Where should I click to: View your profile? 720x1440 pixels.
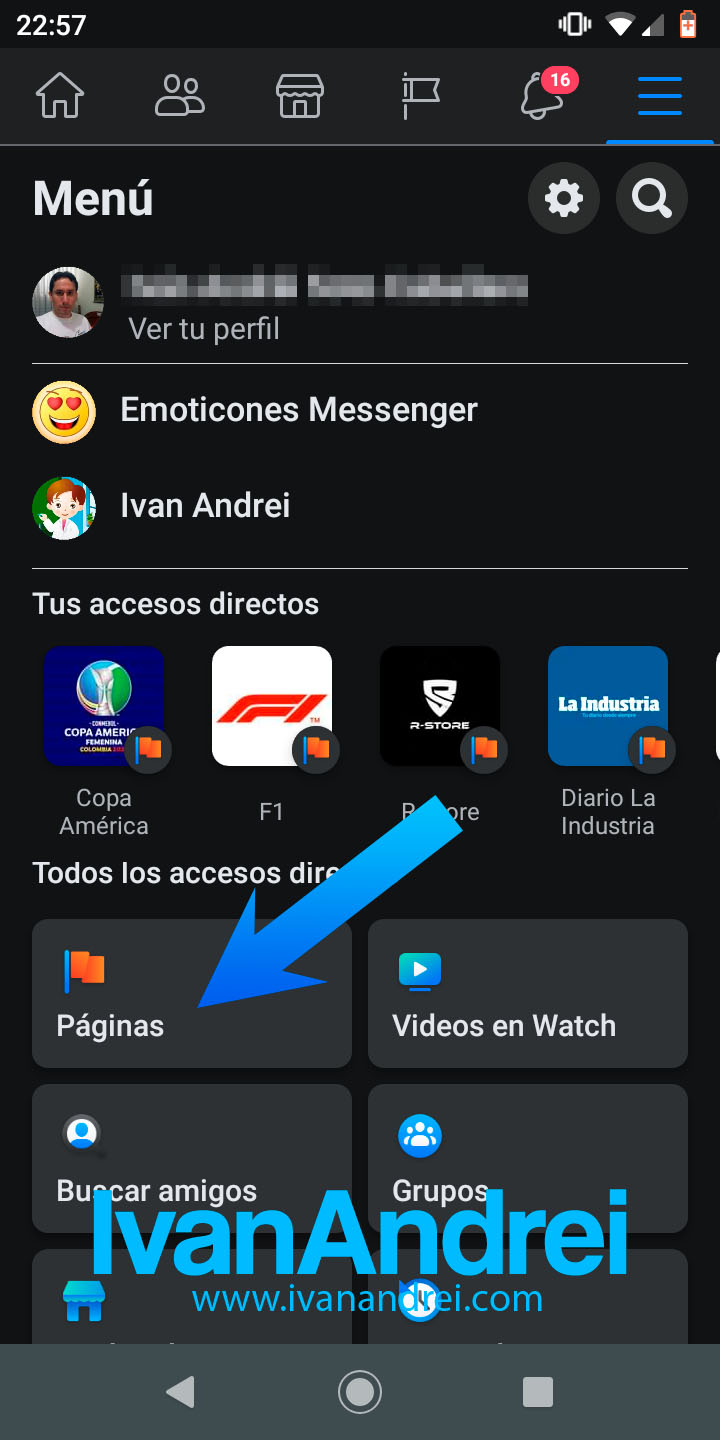[204, 328]
